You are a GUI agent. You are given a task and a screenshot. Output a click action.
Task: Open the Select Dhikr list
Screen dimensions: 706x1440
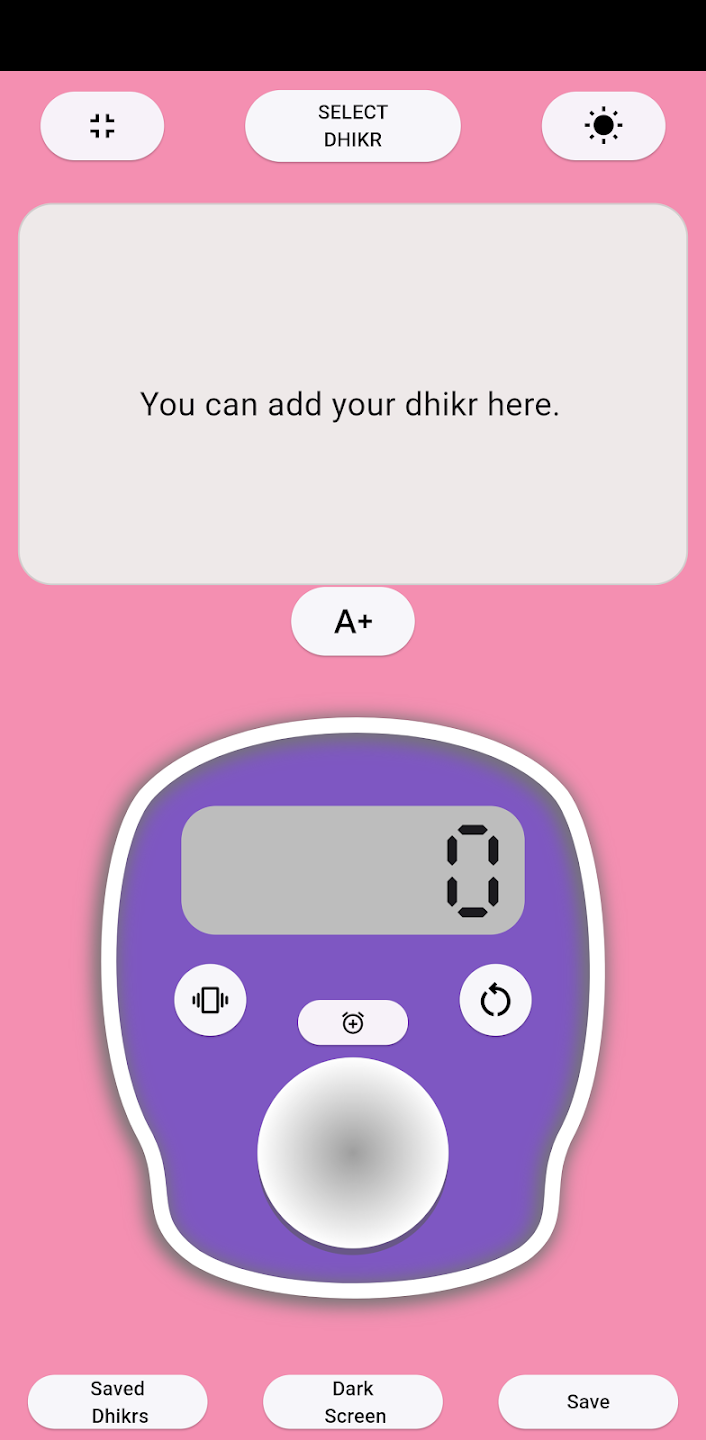point(352,126)
